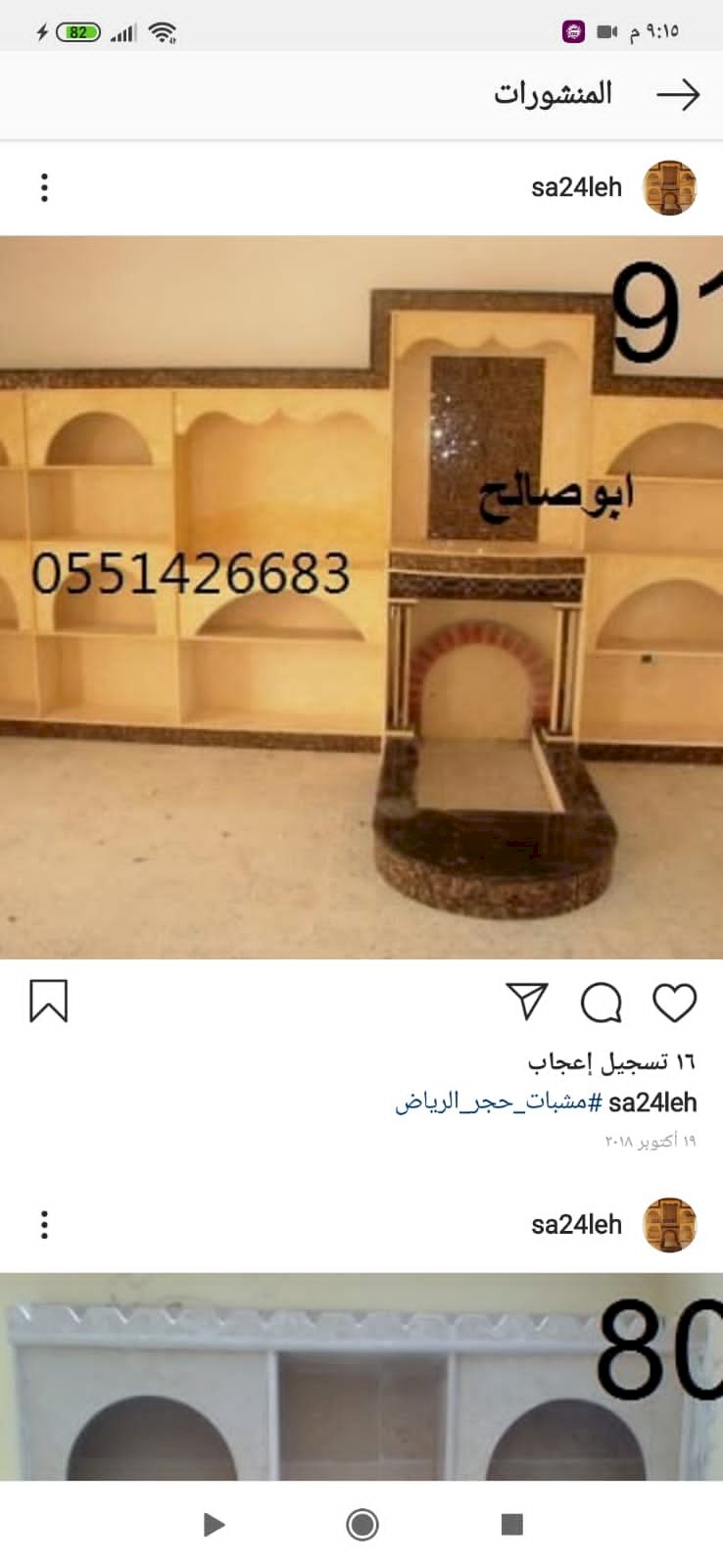This screenshot has width=723, height=1568.
Task: Open the overflow menu on the second post
Action: (44, 1224)
